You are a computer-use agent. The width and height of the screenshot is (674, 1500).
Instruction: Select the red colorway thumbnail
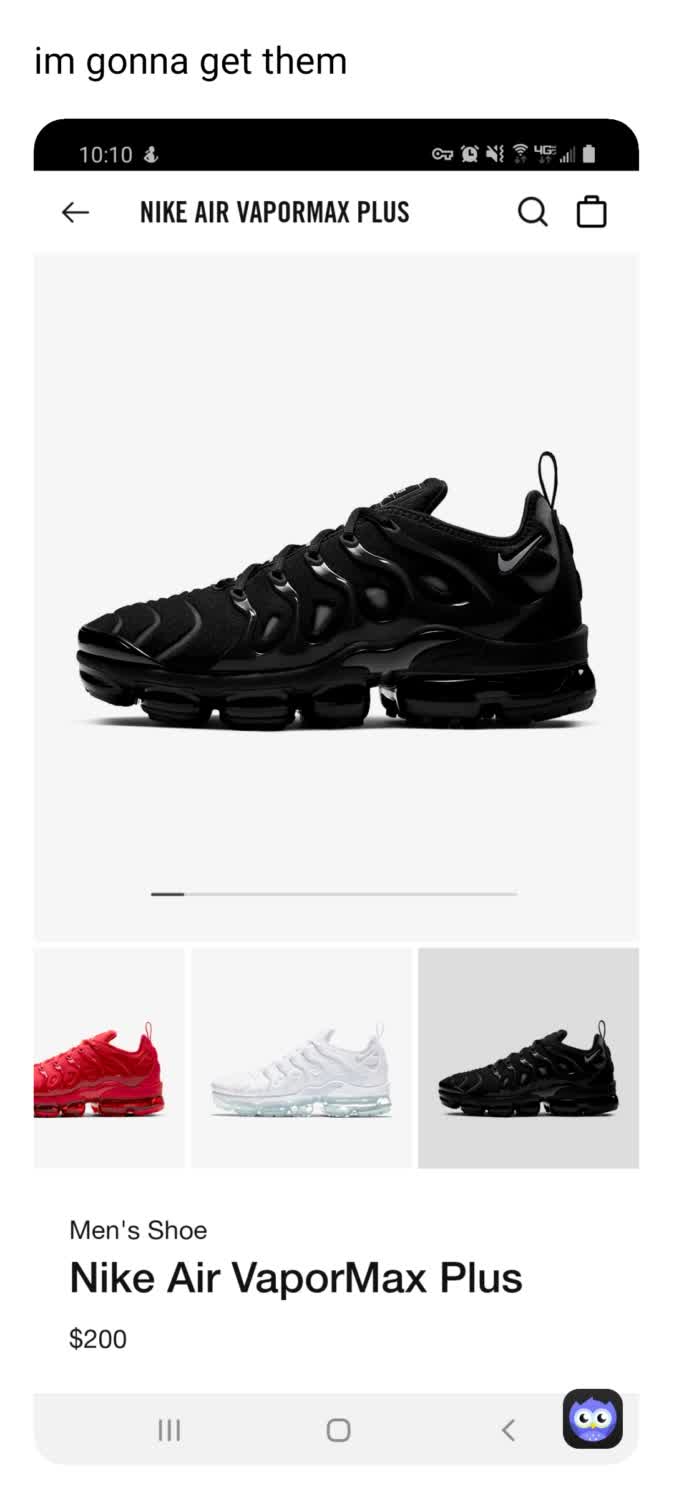(x=108, y=1058)
